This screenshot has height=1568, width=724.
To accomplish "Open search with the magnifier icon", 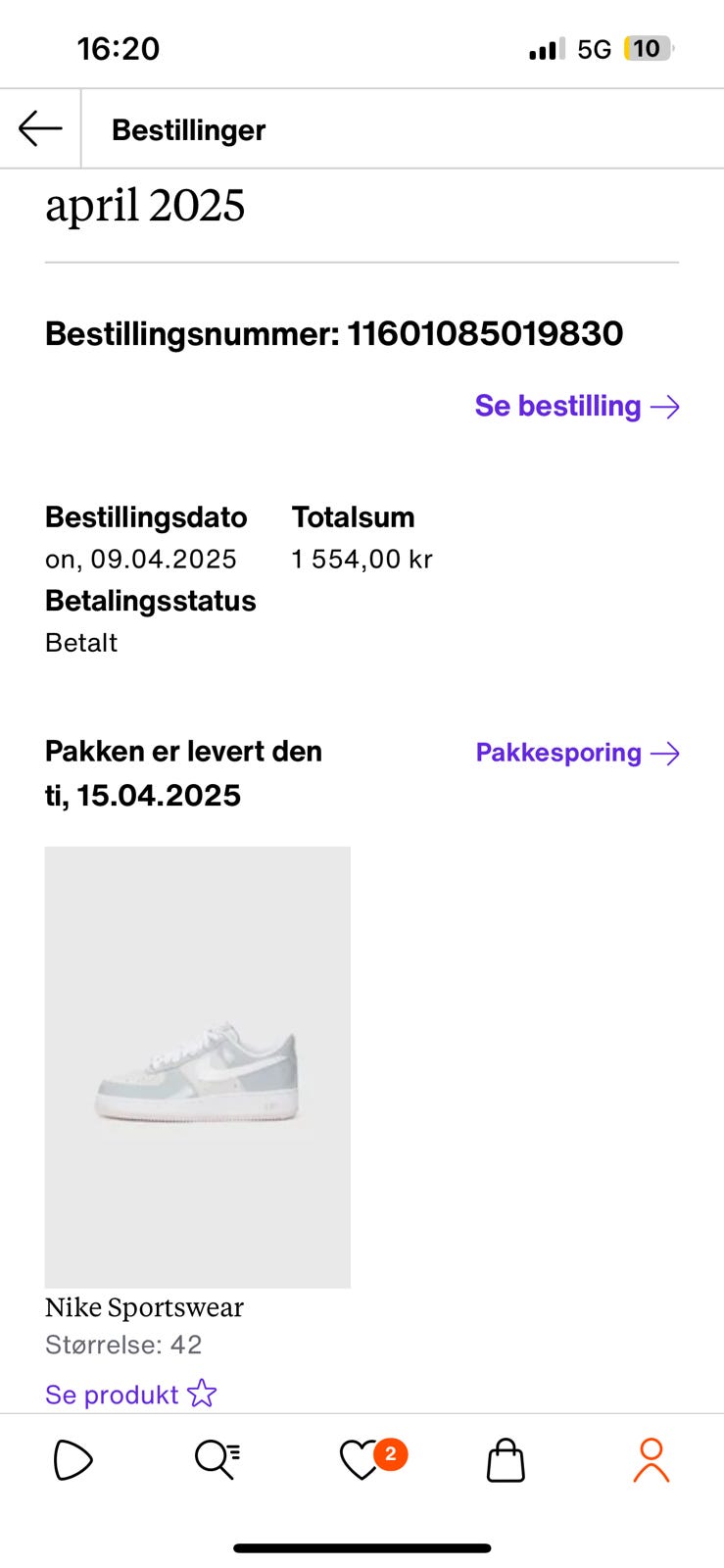I will (x=217, y=1460).
